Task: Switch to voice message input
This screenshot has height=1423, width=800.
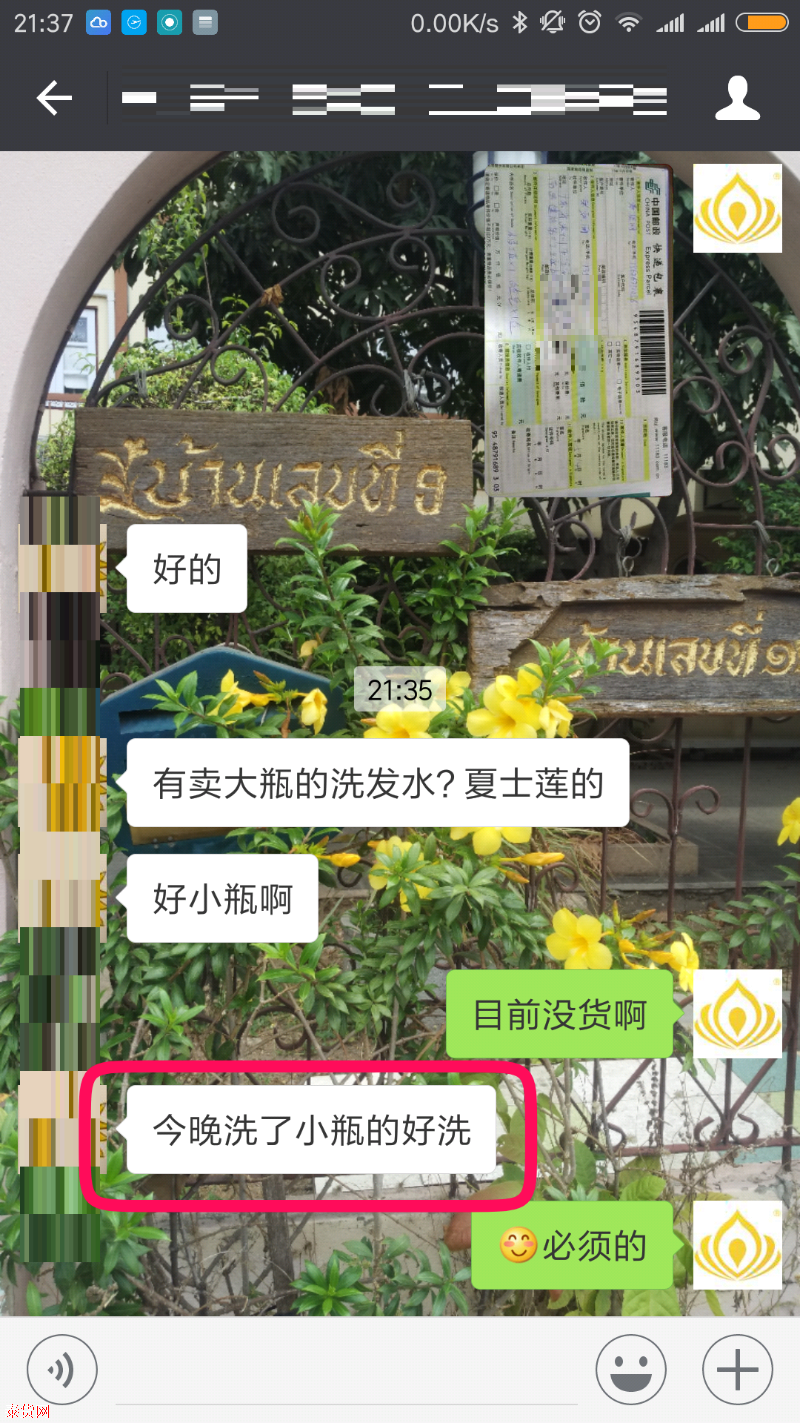Action: pos(62,1370)
